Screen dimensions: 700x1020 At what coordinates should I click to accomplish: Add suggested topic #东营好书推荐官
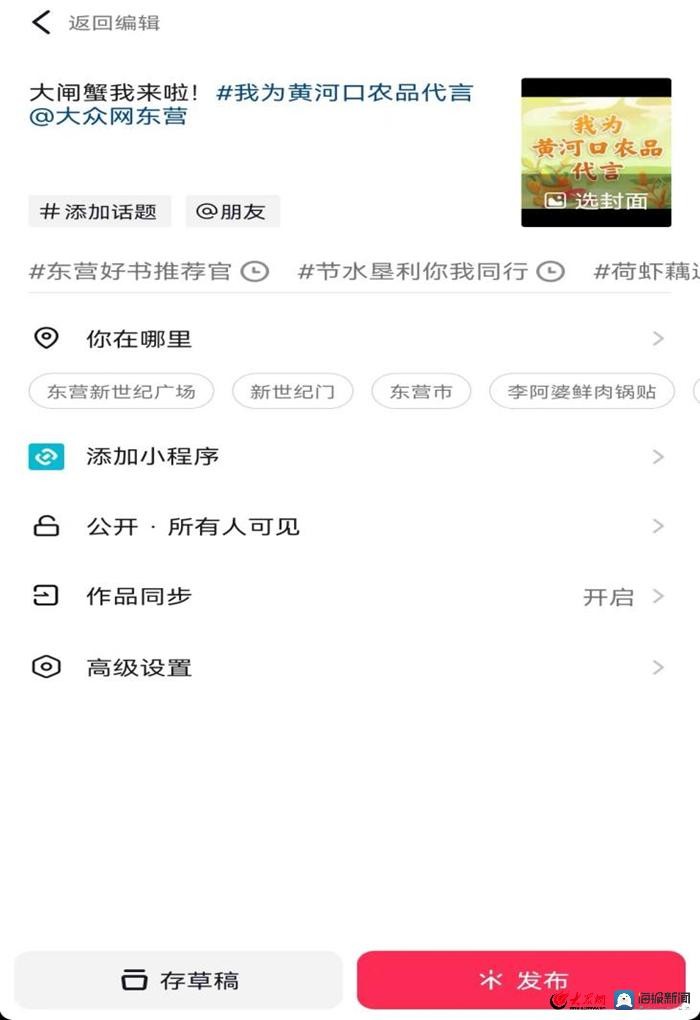point(148,271)
